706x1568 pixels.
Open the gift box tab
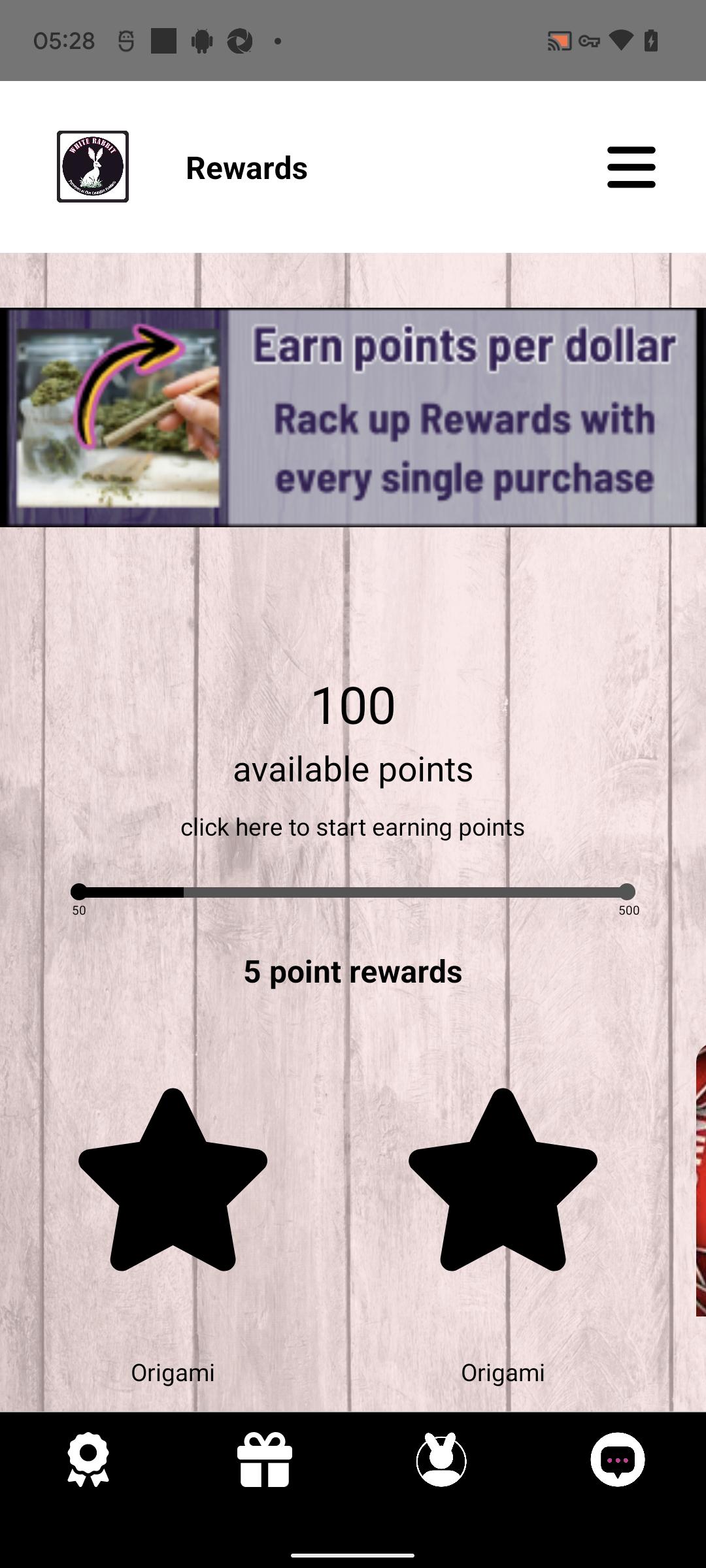click(x=265, y=1460)
